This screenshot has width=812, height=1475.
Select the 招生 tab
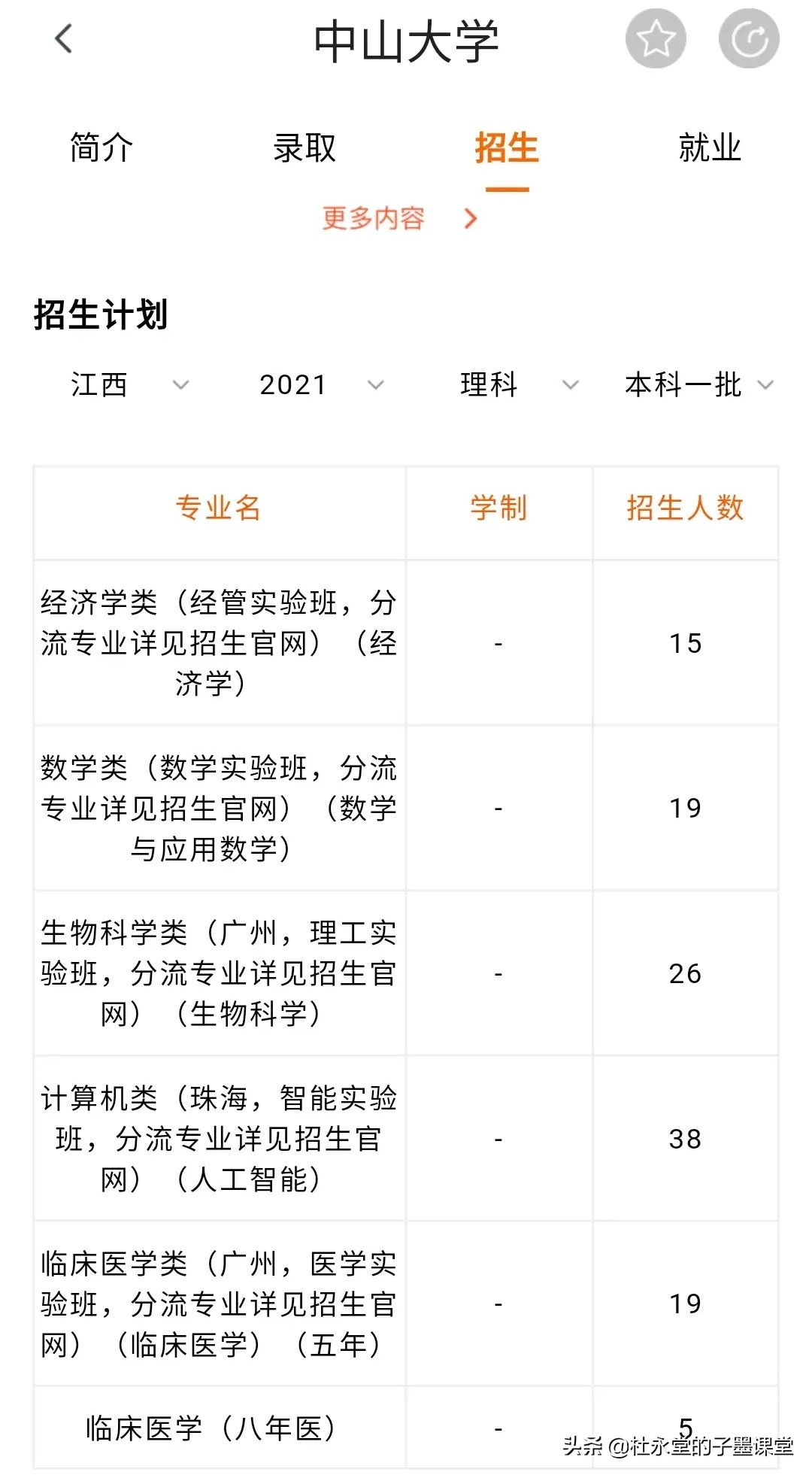click(507, 148)
